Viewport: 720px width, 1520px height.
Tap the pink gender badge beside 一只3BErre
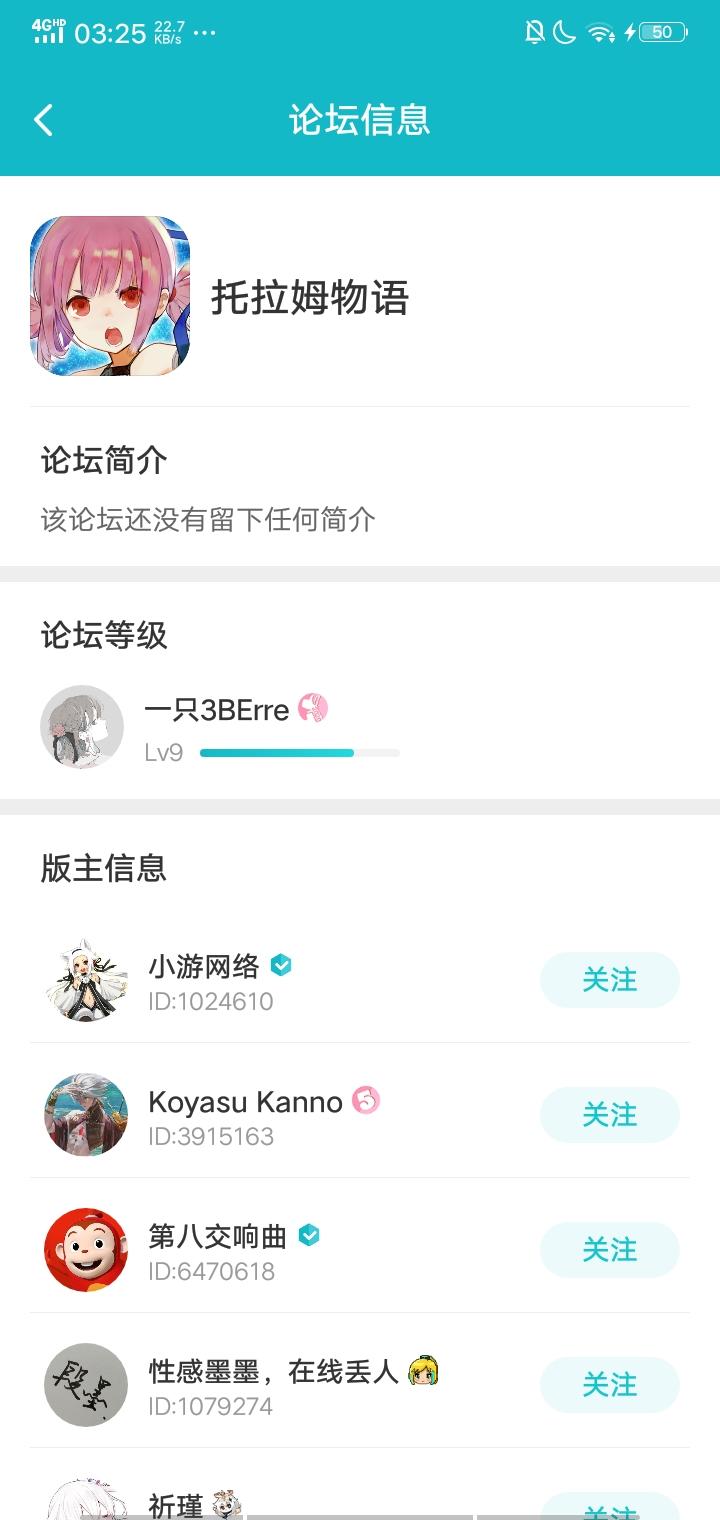click(x=315, y=710)
